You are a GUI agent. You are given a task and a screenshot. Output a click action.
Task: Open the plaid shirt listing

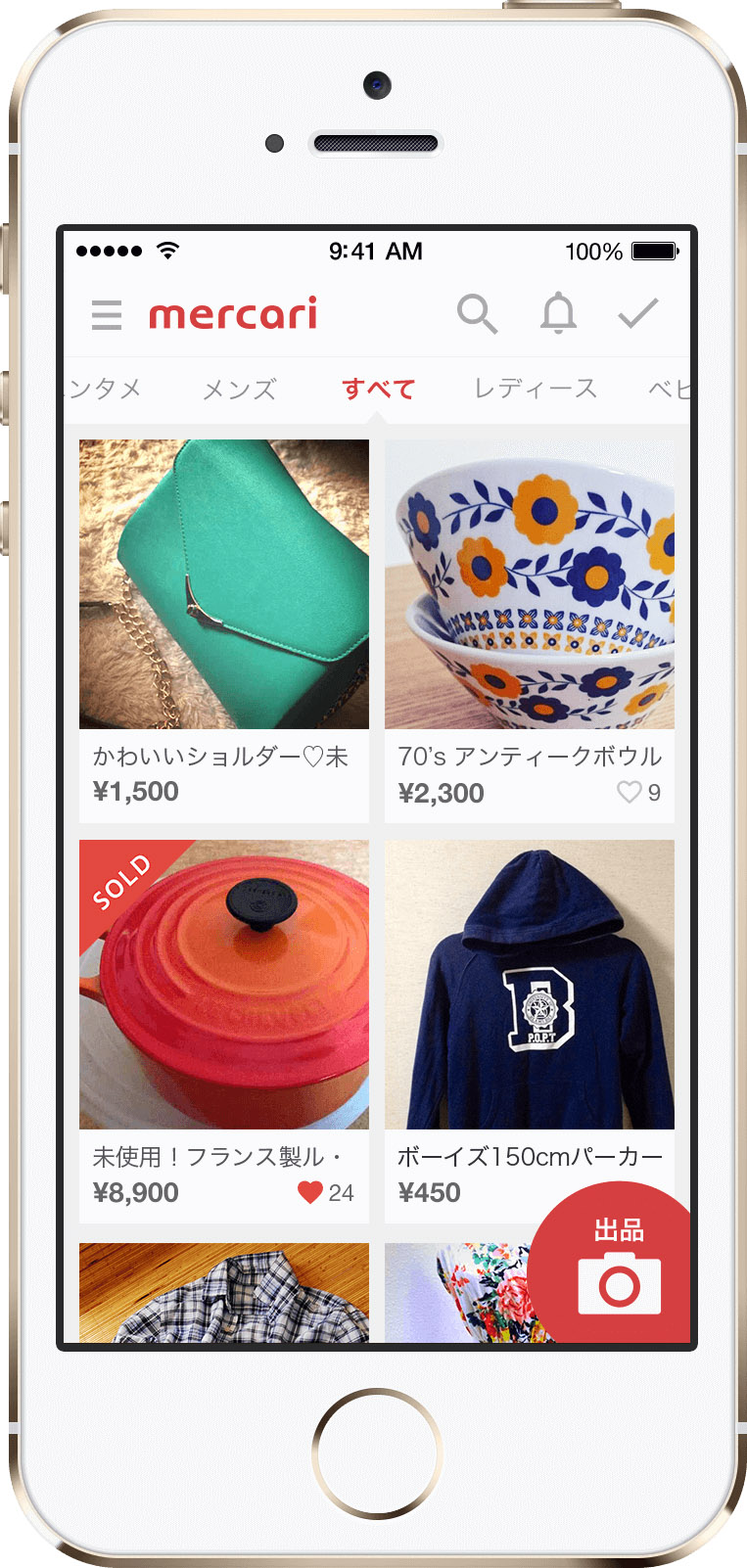(224, 1293)
